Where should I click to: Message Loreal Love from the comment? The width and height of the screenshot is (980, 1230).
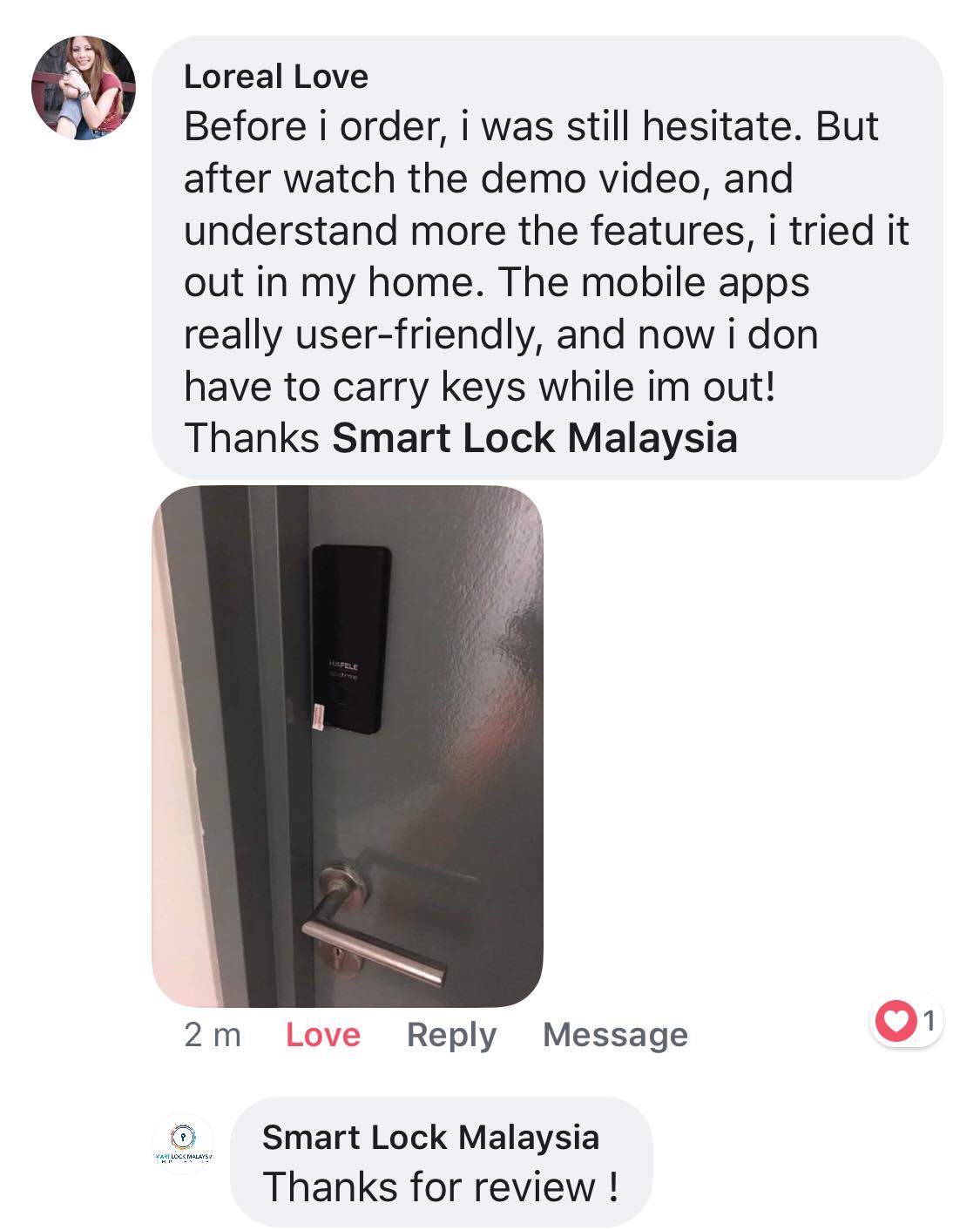click(x=615, y=1034)
